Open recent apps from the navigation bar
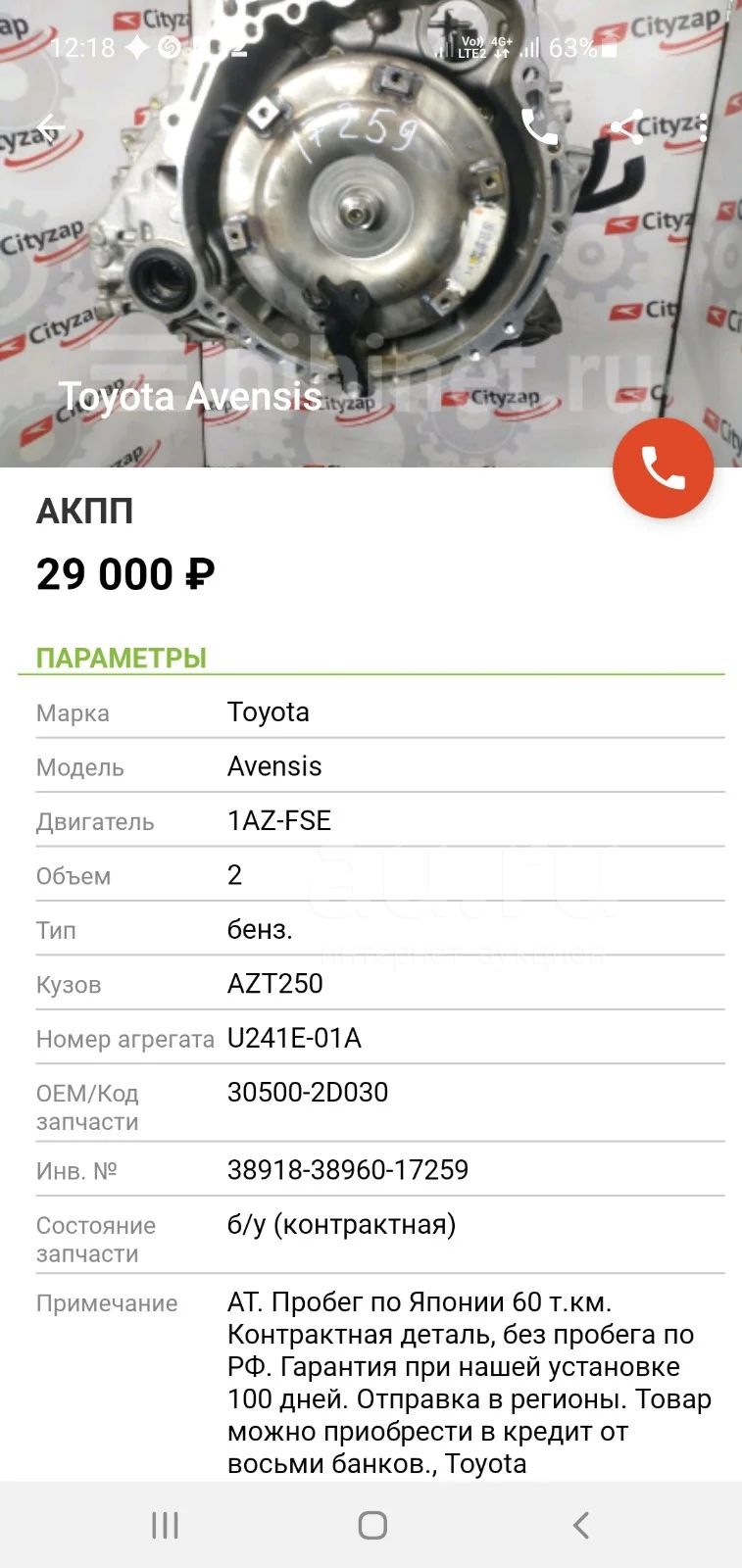The image size is (742, 1568). click(x=165, y=1525)
